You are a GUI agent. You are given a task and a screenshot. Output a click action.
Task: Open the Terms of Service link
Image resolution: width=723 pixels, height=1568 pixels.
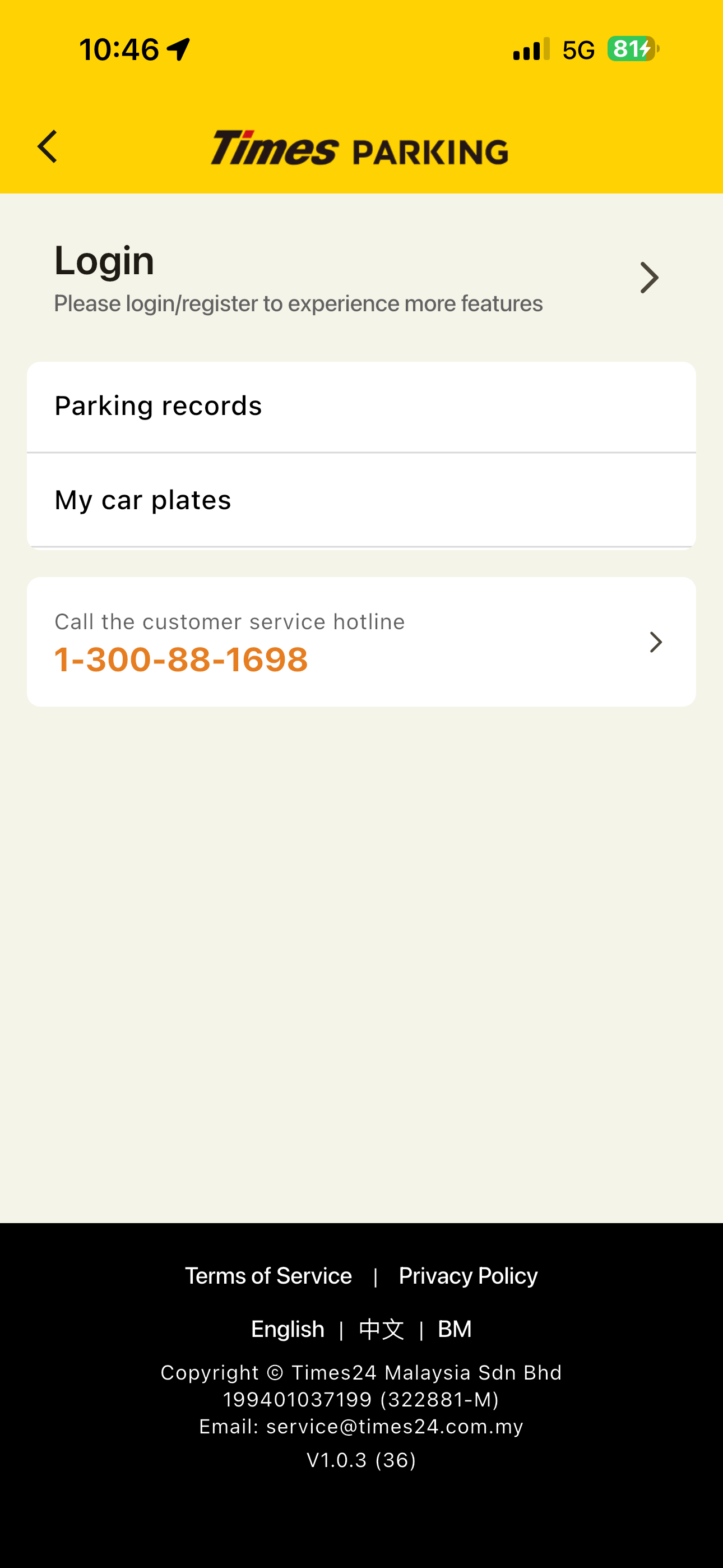pyautogui.click(x=268, y=1275)
